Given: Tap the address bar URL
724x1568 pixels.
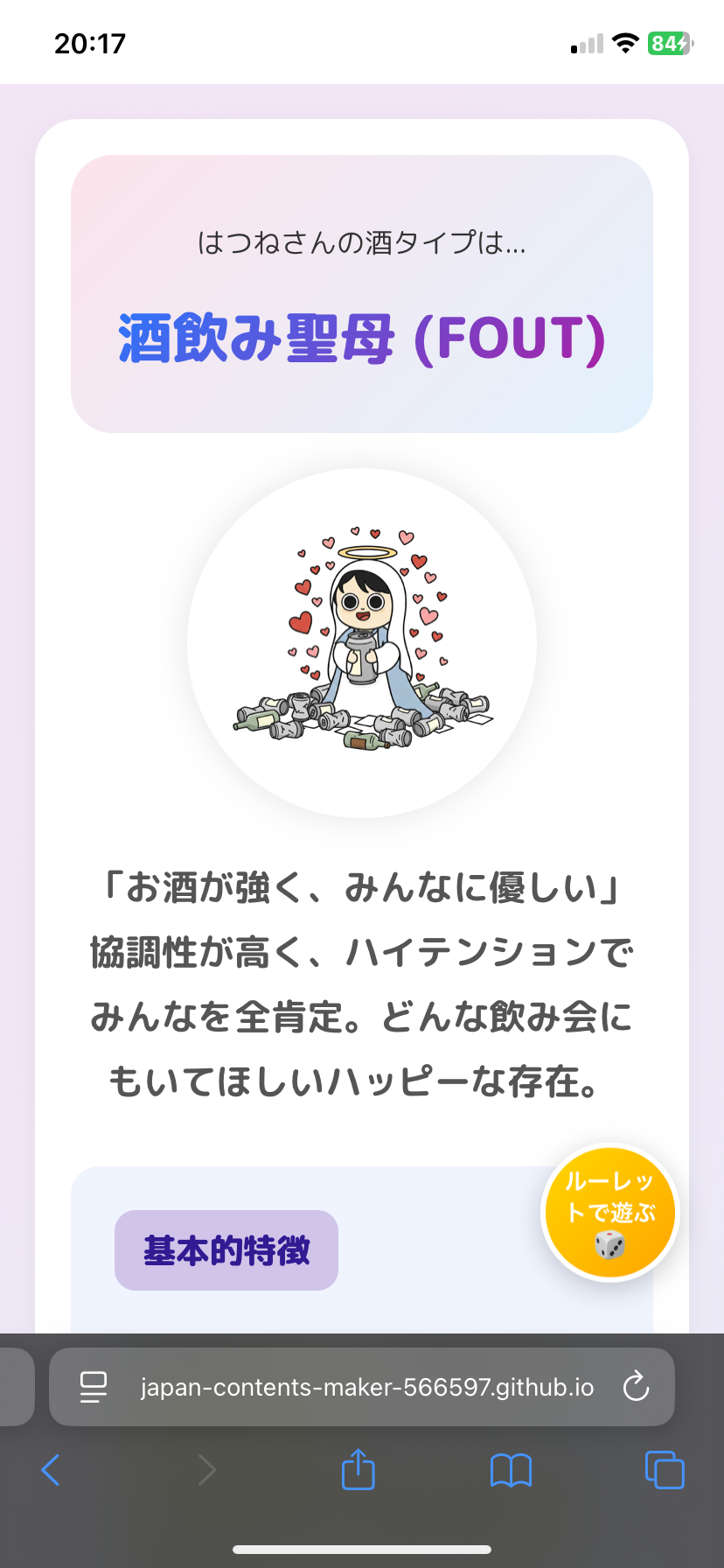Looking at the screenshot, I should pos(366,1387).
